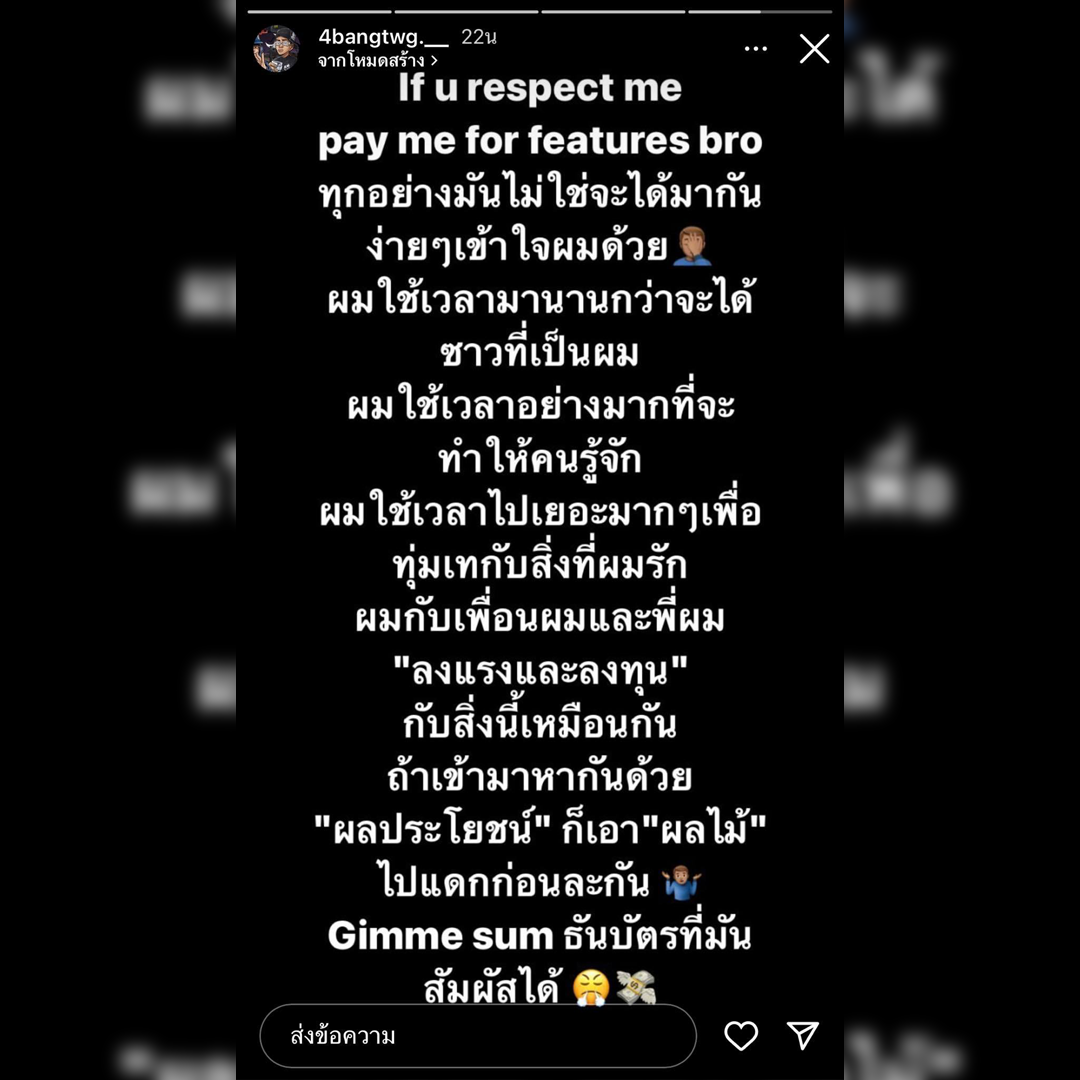Open the Create mode link
Image resolution: width=1080 pixels, height=1080 pixels.
[x=378, y=61]
